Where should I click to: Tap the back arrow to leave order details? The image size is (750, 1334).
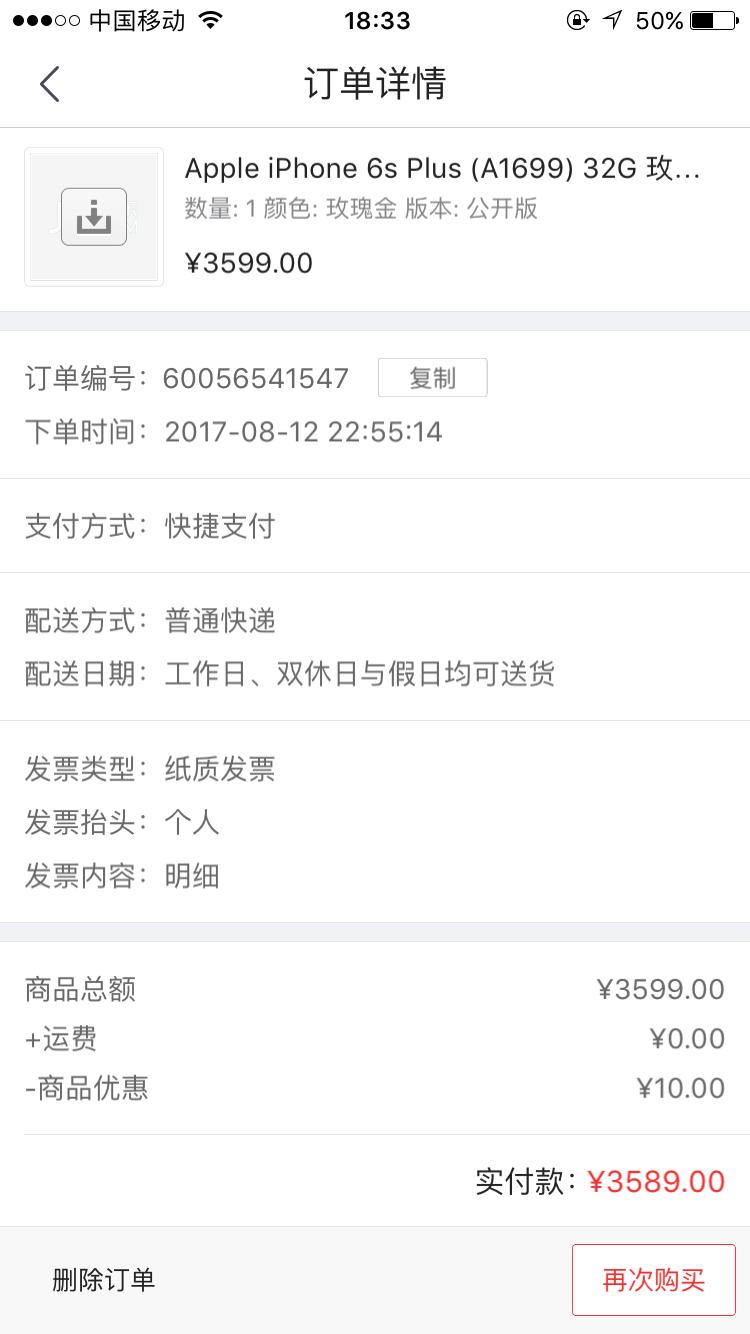pos(50,84)
